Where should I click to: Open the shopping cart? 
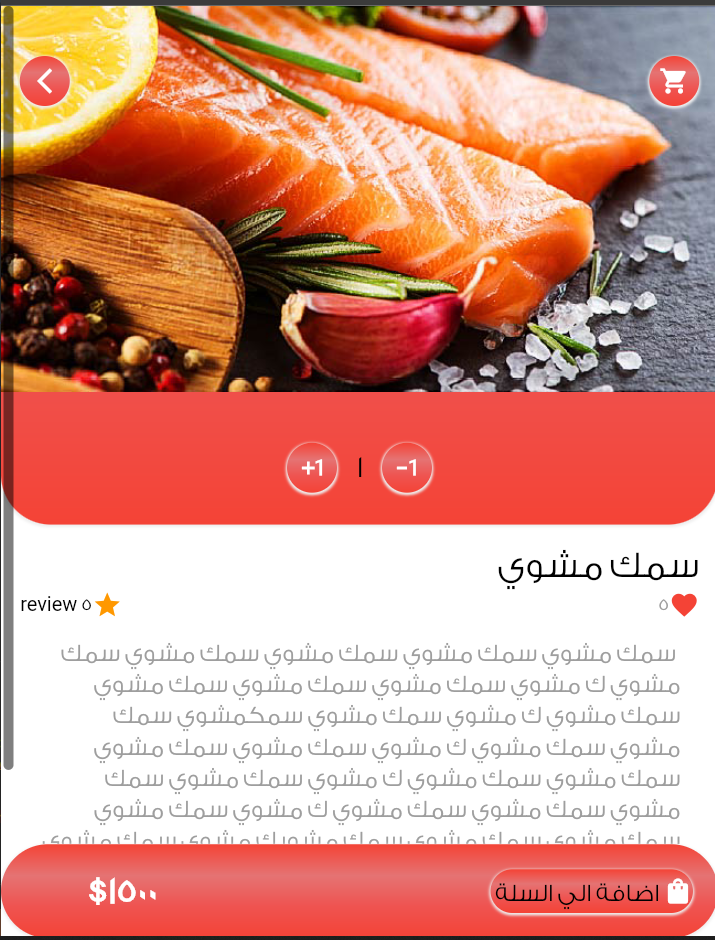(x=674, y=81)
